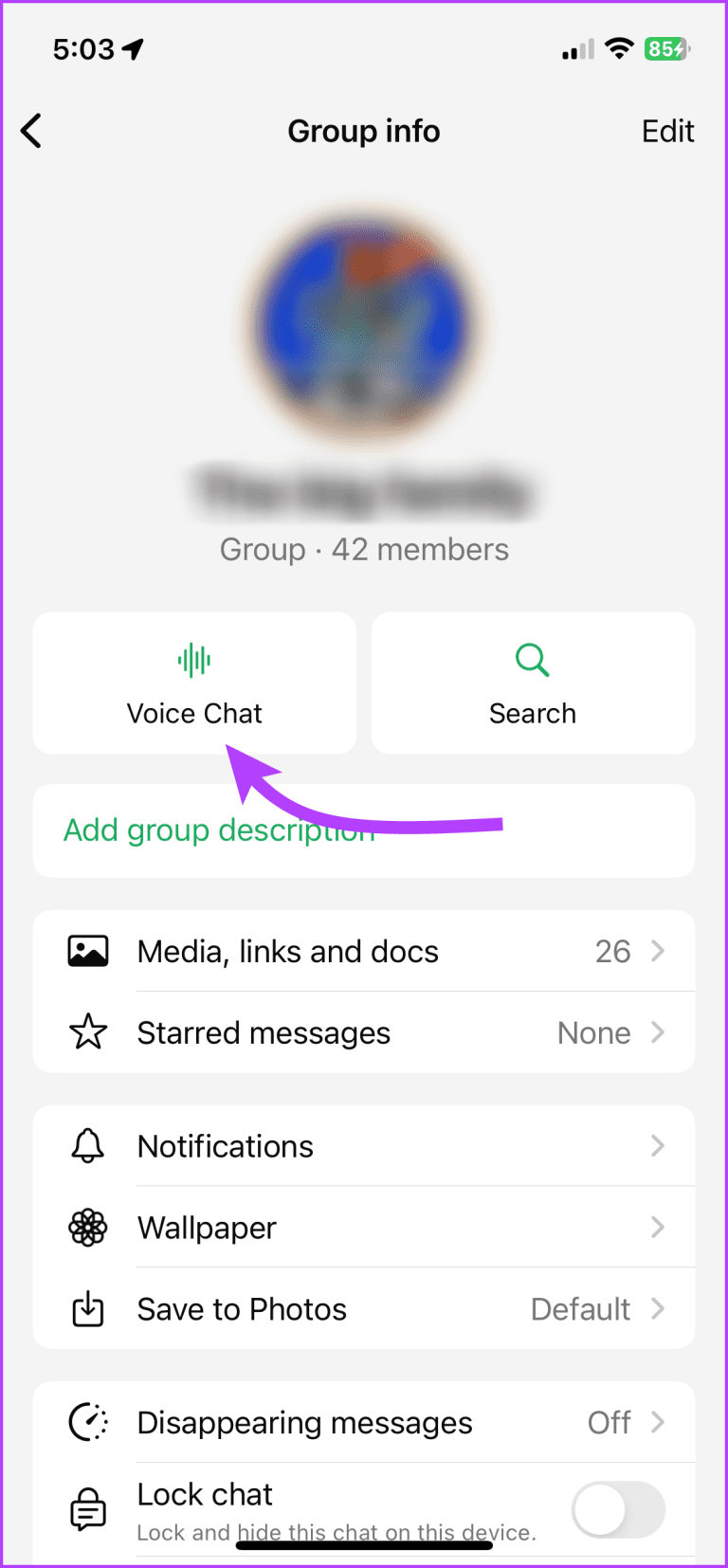This screenshot has width=728, height=1568.
Task: Click the bell icon for Notifications
Action: [87, 1145]
